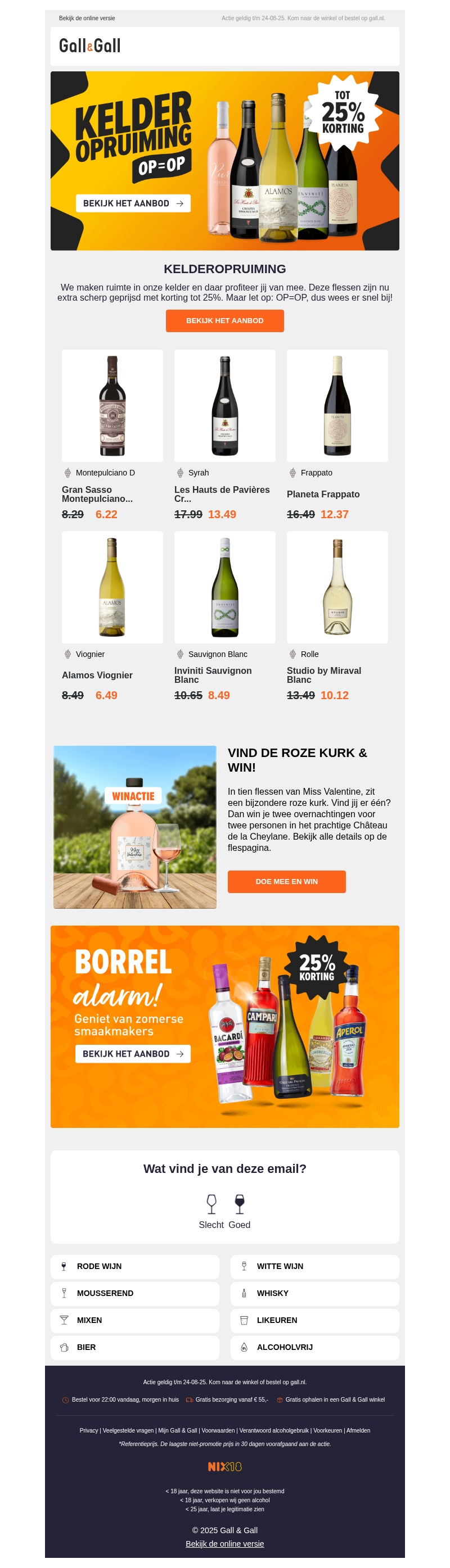The image size is (450, 1568).
Task: Open the Mousserend category
Action: 134,1293
